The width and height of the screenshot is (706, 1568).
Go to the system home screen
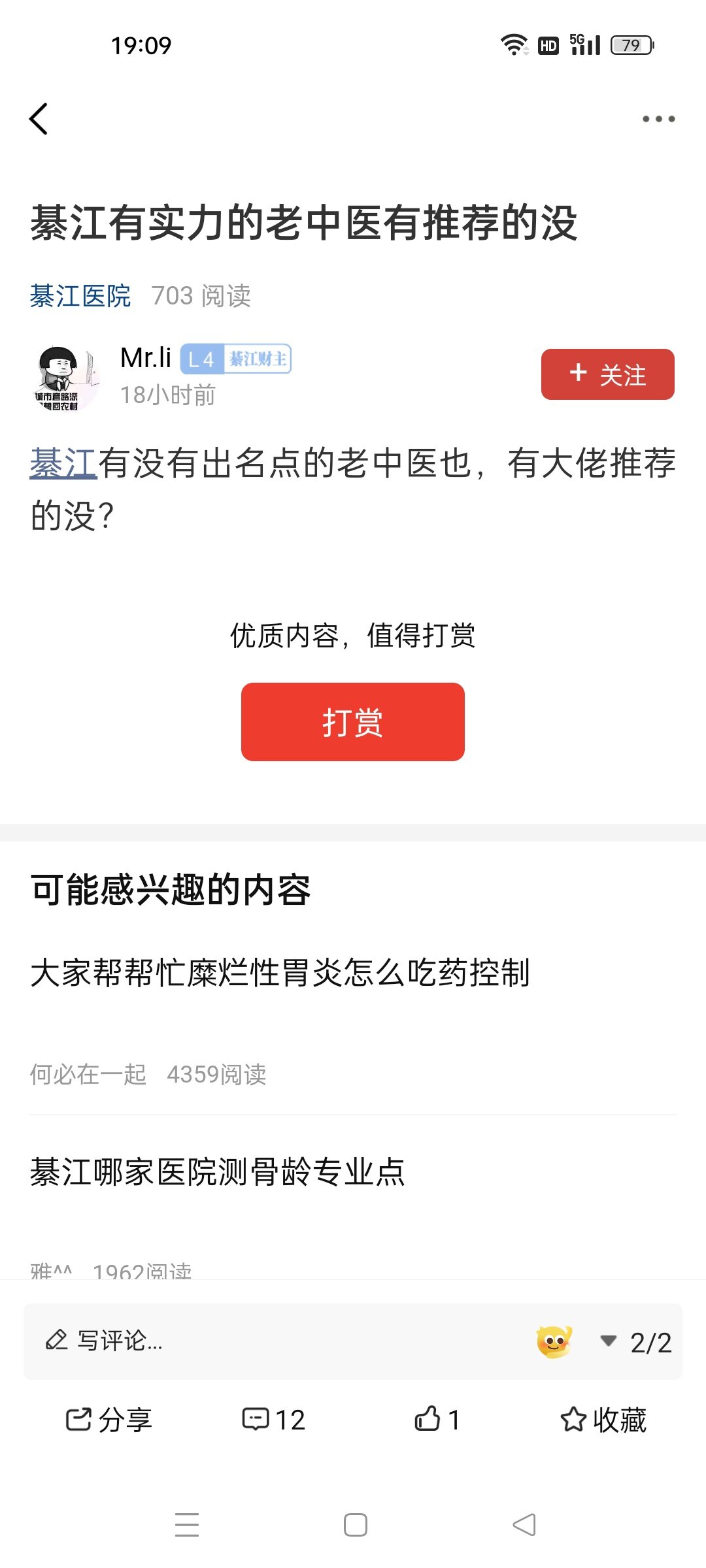[x=355, y=1525]
